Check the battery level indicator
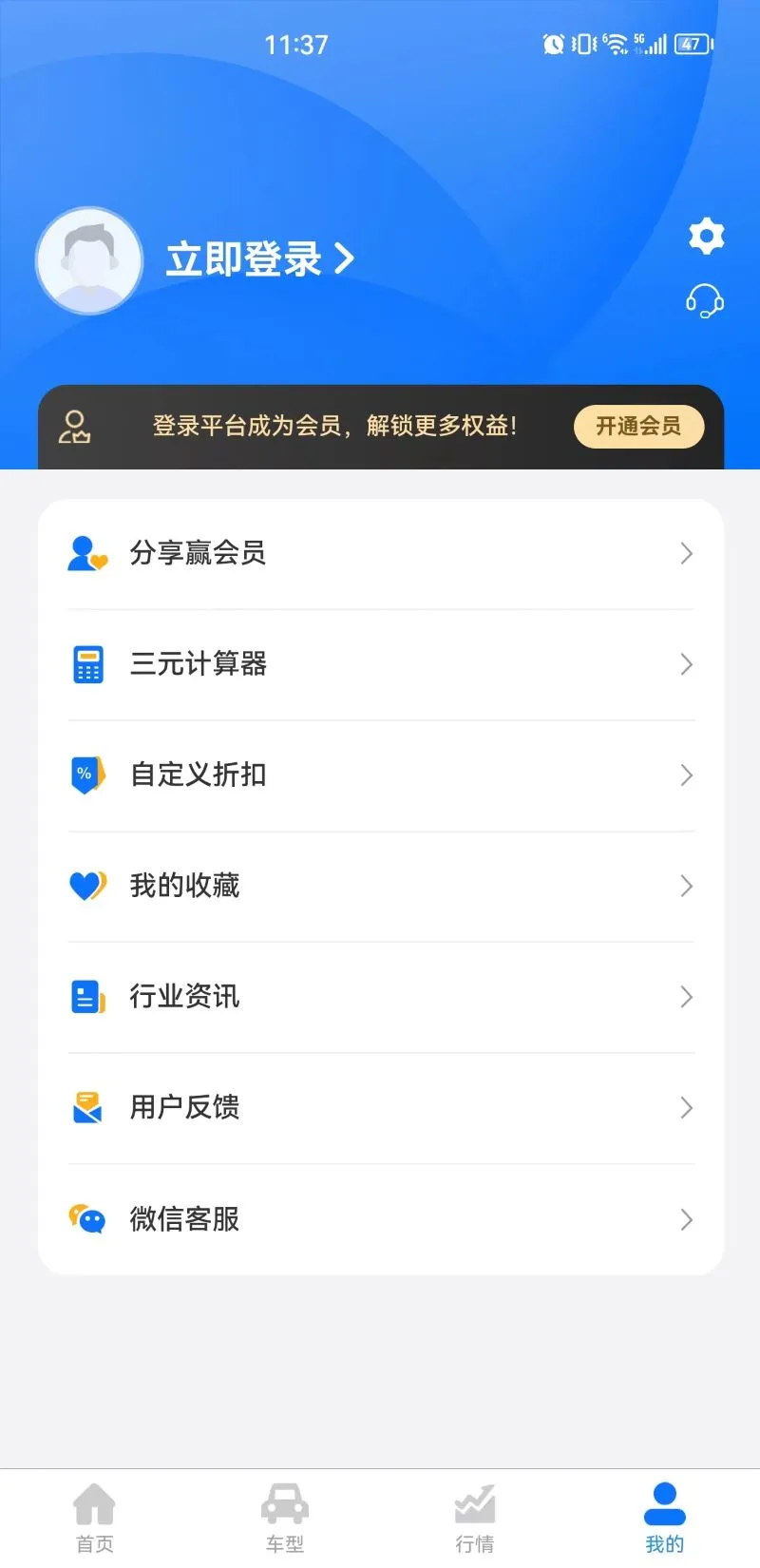The image size is (760, 1568). click(x=691, y=44)
